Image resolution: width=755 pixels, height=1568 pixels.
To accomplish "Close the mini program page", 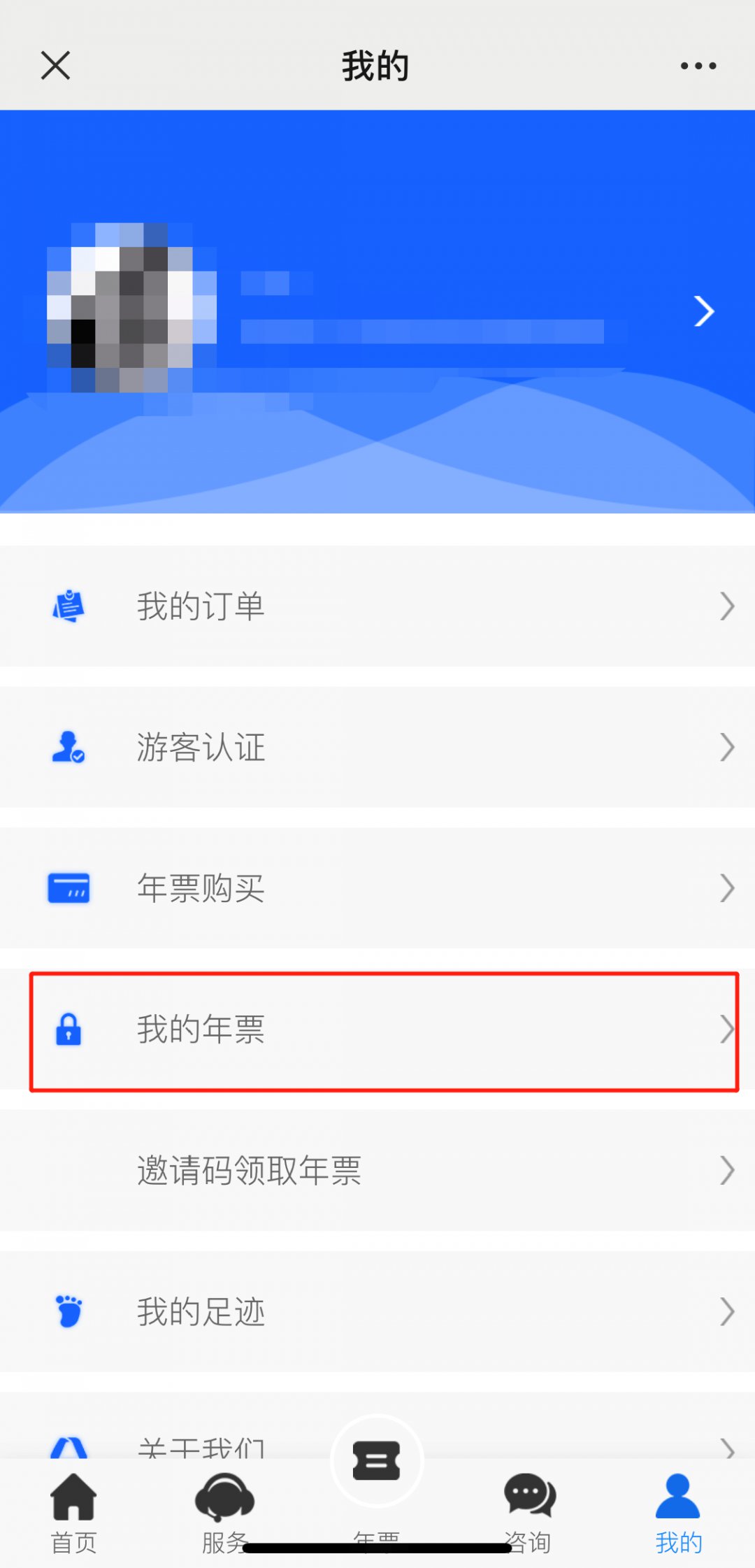I will point(55,66).
